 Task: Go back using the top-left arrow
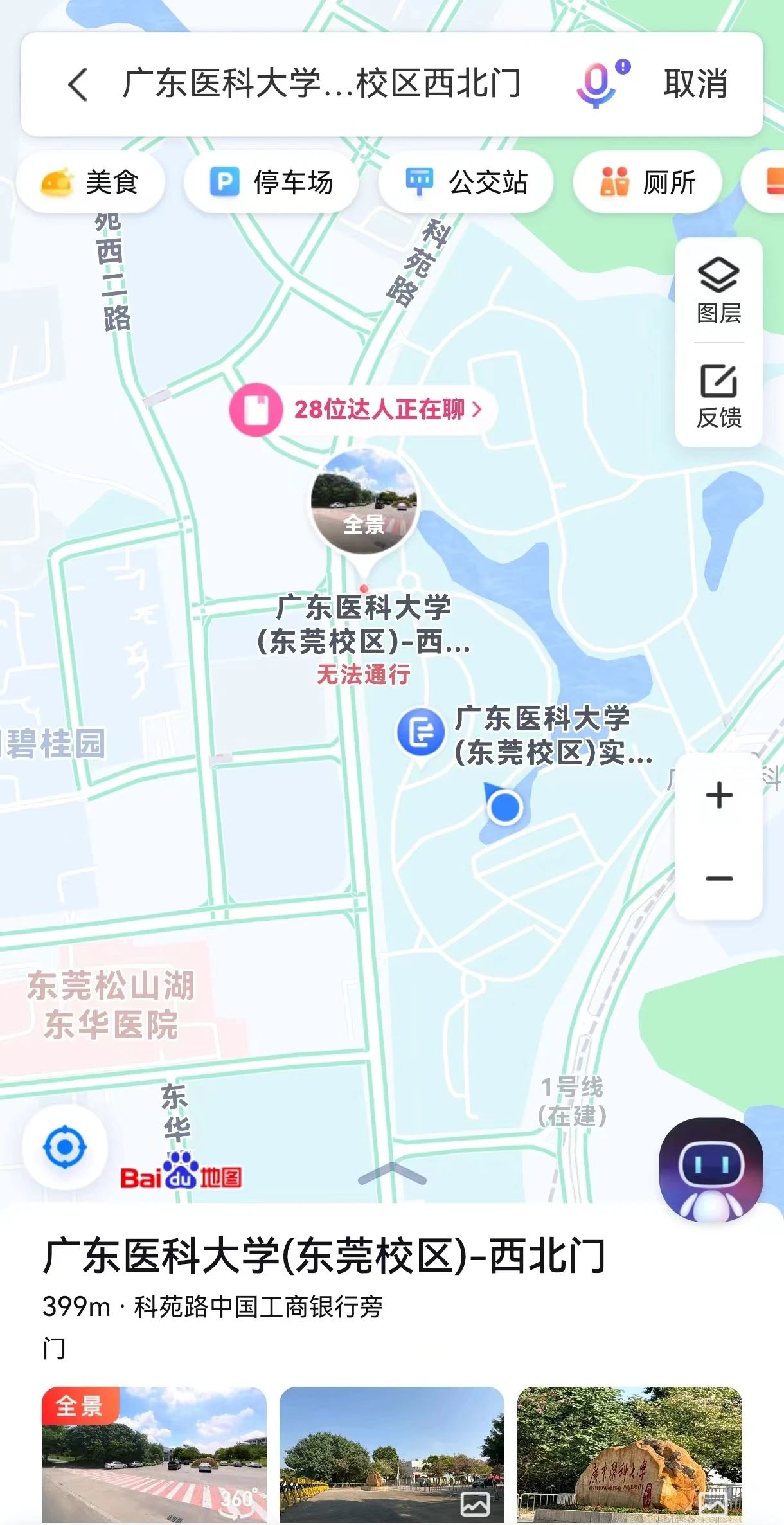coord(78,84)
